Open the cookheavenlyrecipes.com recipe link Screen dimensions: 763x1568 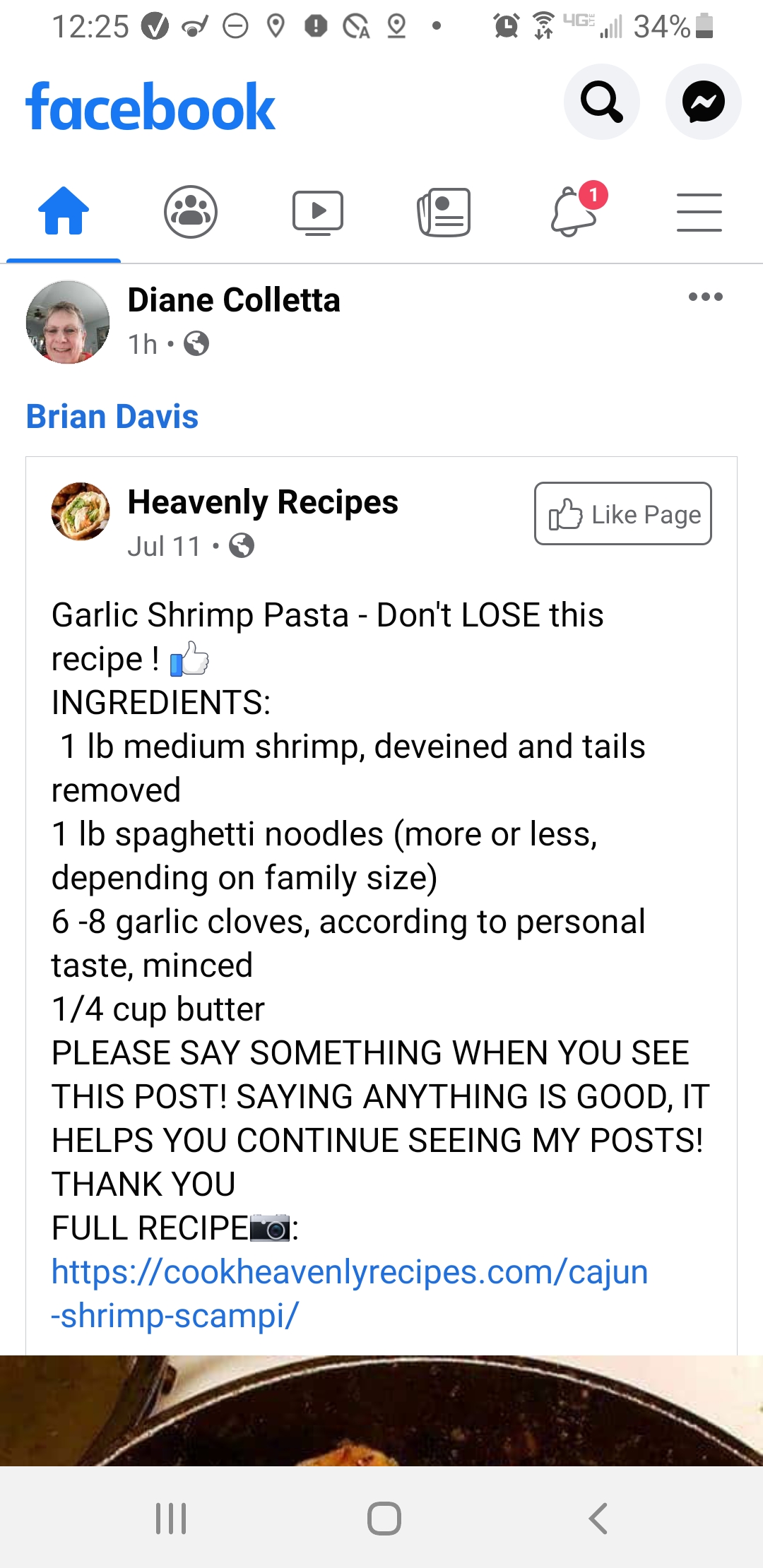350,1293
